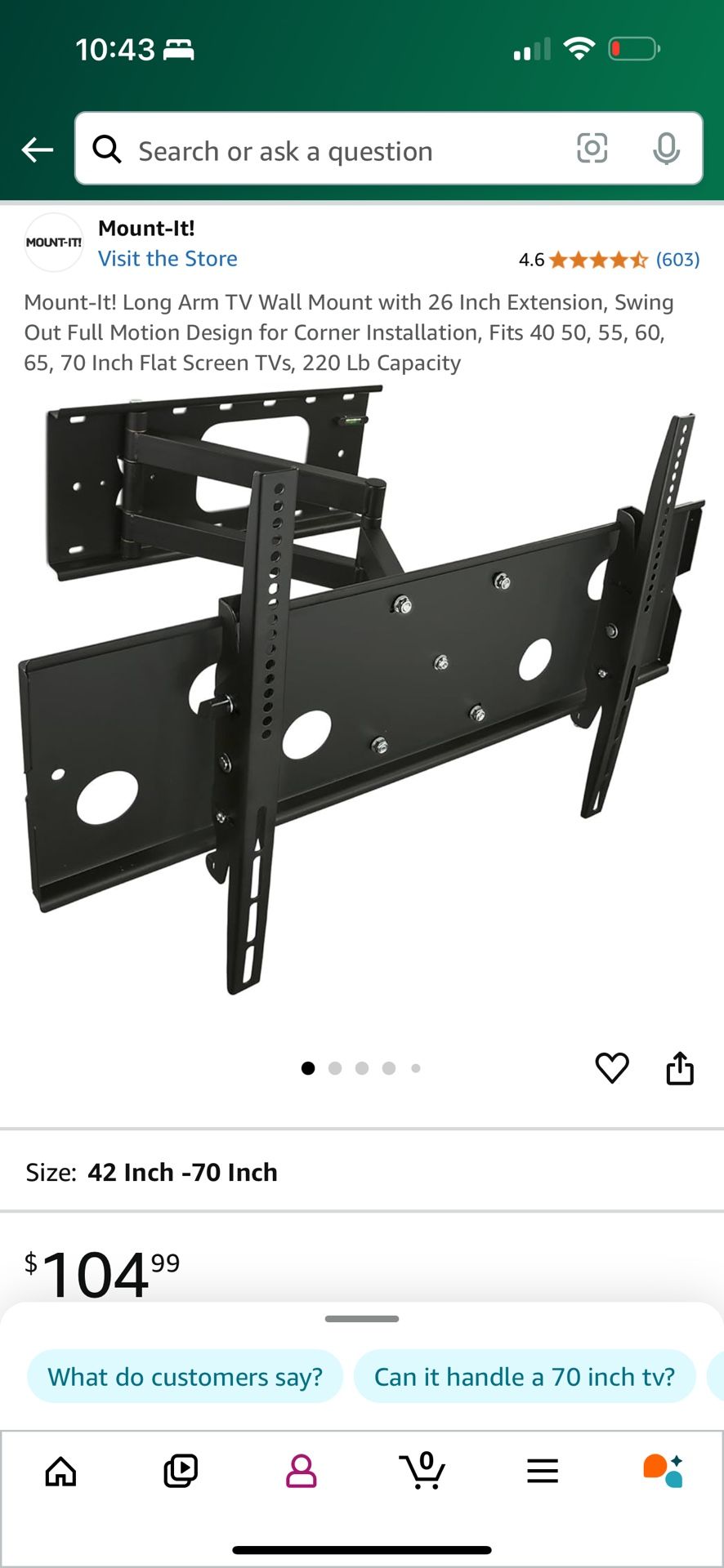
Task: Ask "What do customers say?"
Action: (185, 1377)
